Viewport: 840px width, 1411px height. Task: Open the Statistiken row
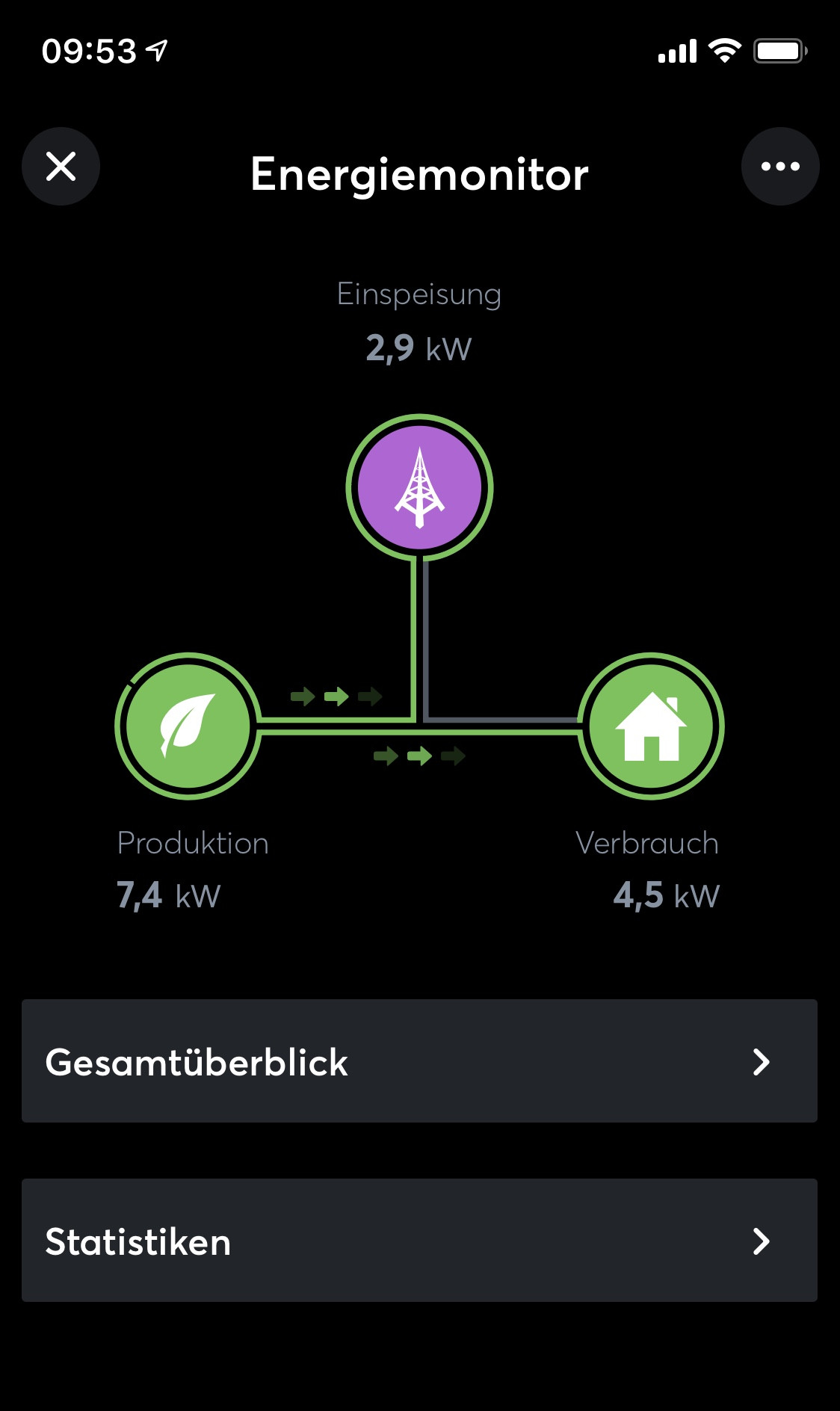click(419, 1240)
